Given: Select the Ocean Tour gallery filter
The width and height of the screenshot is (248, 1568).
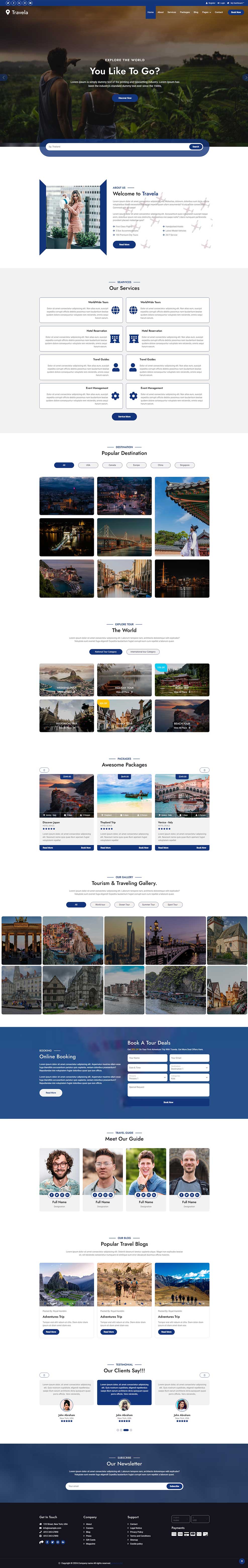Looking at the screenshot, I should (124, 904).
